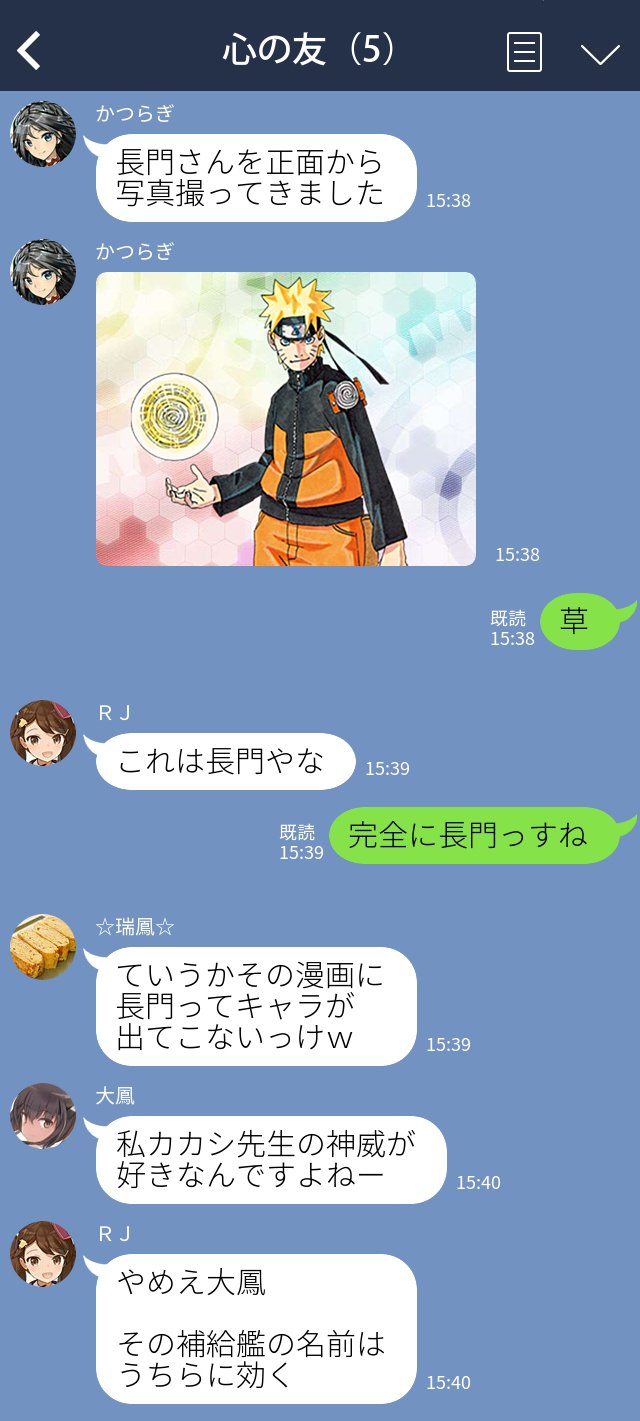
Task: Open the group notes icon
Action: click(x=525, y=52)
